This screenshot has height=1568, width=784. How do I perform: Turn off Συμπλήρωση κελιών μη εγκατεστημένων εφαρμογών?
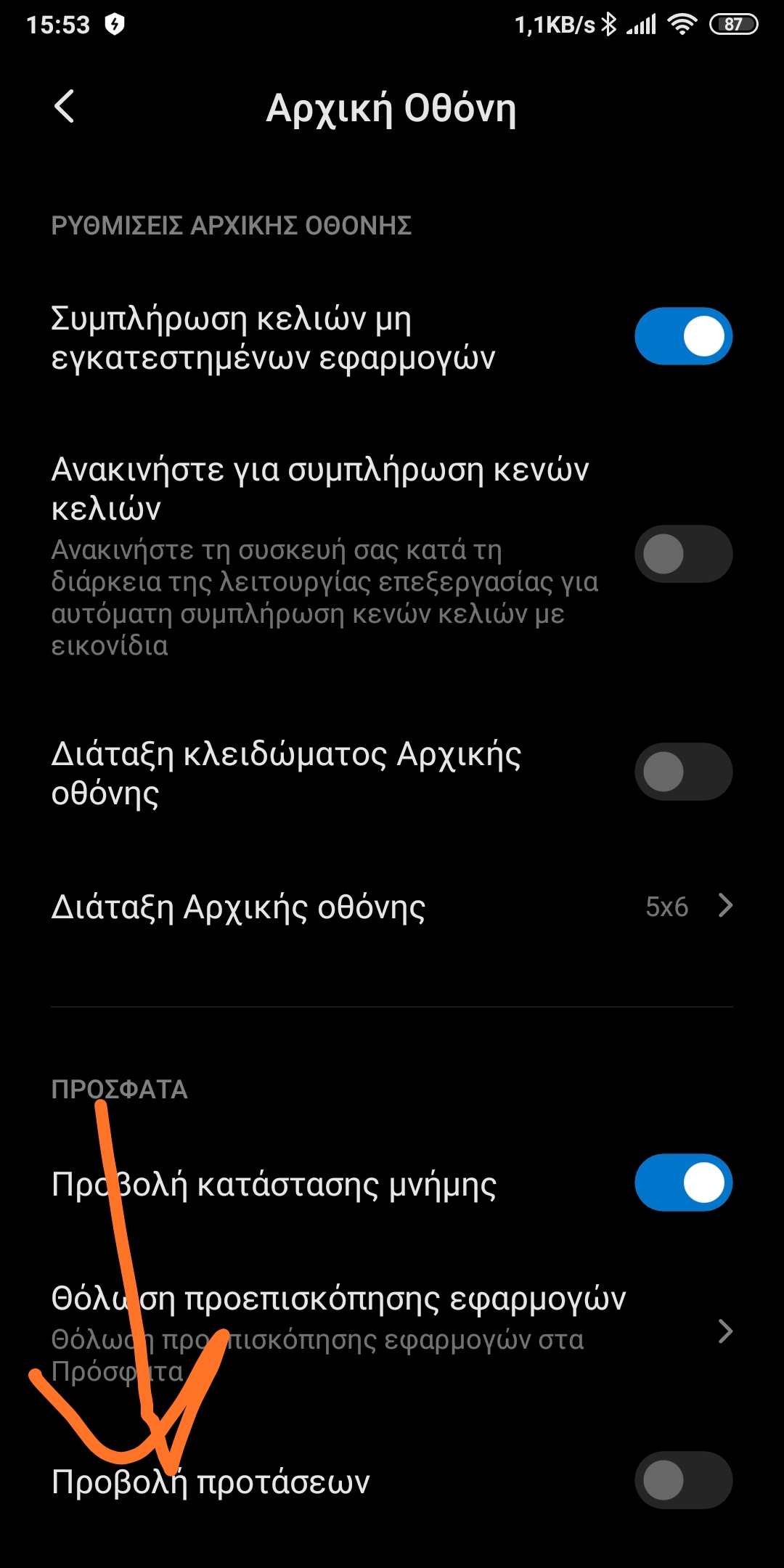[683, 337]
